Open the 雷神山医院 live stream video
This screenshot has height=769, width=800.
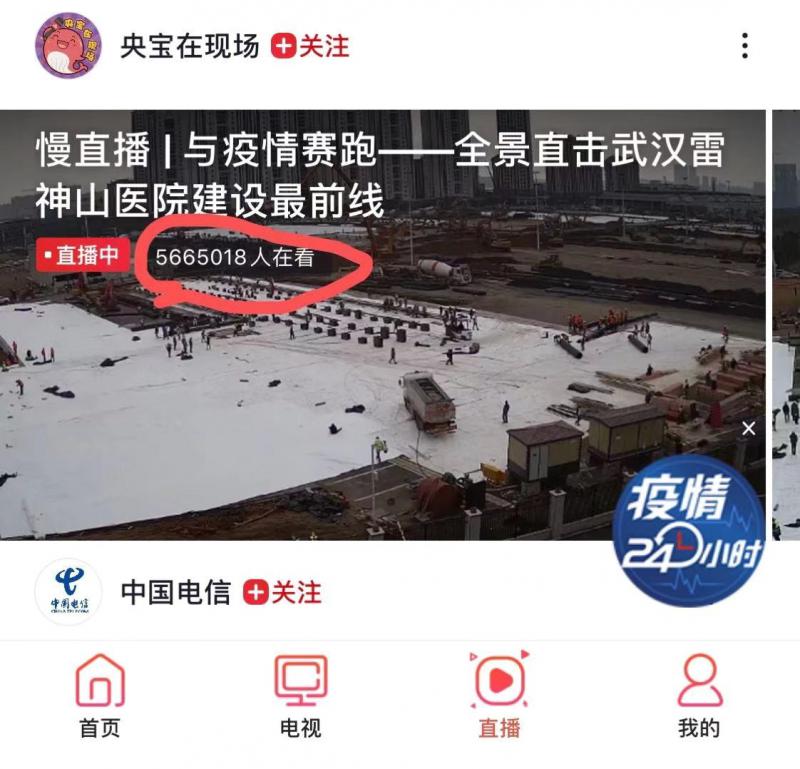(x=380, y=380)
